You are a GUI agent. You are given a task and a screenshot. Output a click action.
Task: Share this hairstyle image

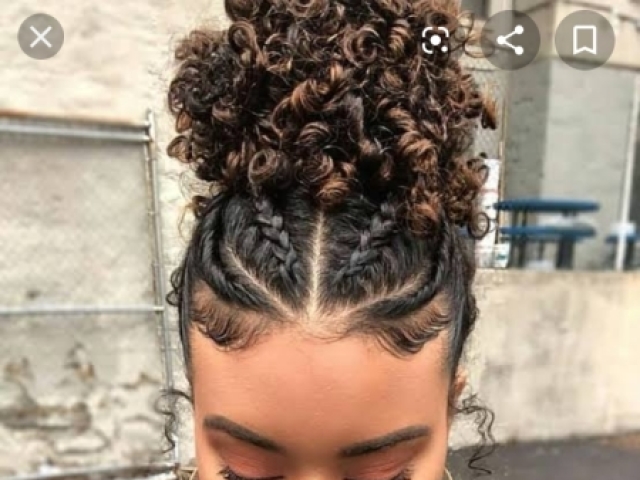510,40
